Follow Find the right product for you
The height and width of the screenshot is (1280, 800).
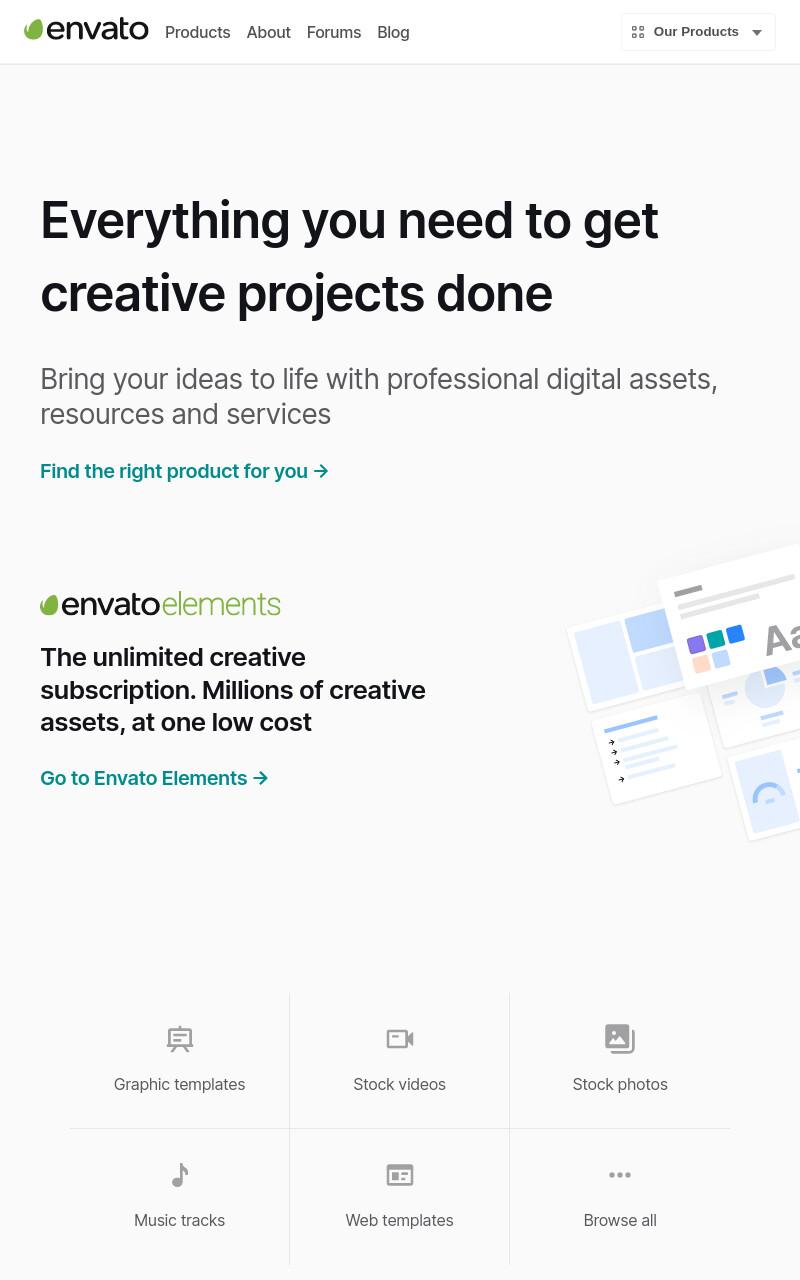[184, 471]
